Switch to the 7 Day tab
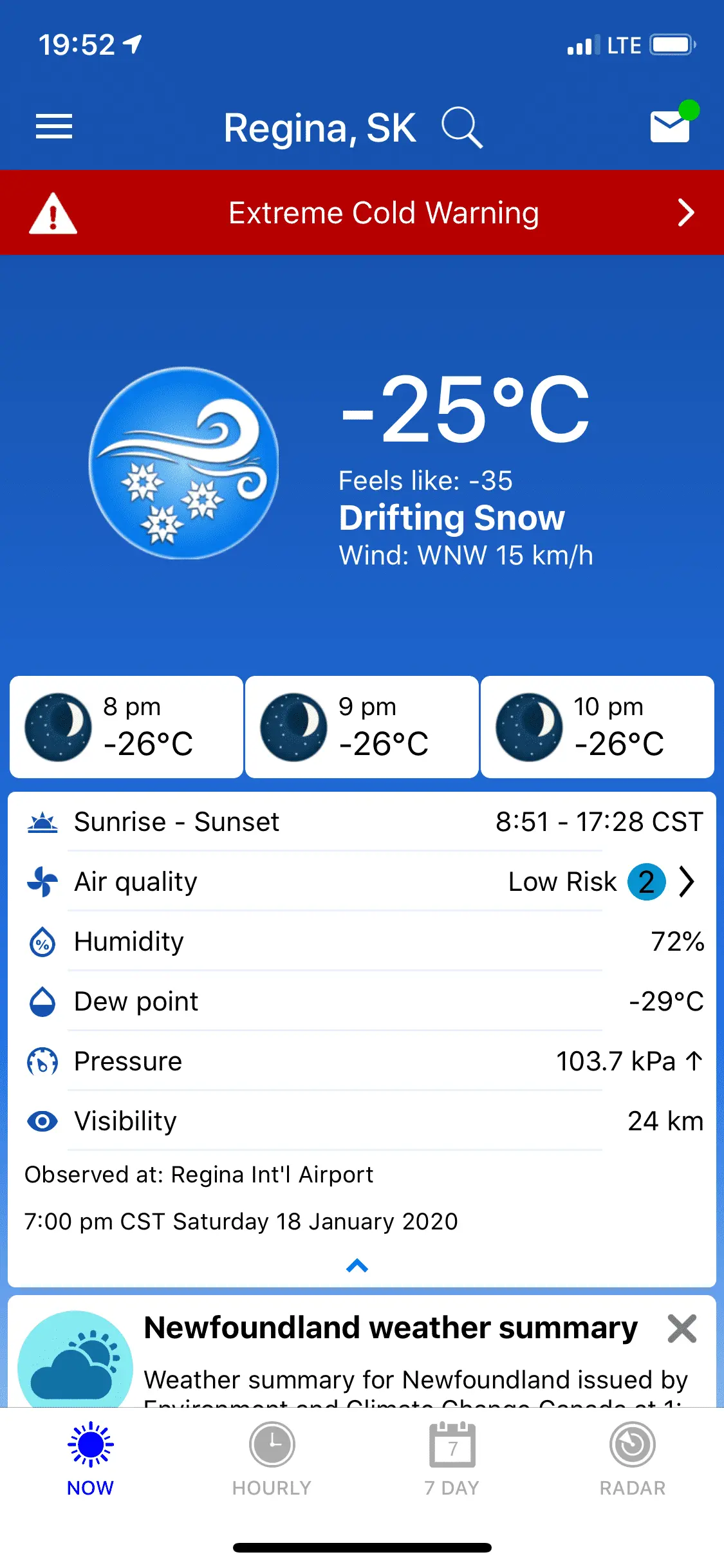The image size is (724, 1568). (x=452, y=1459)
